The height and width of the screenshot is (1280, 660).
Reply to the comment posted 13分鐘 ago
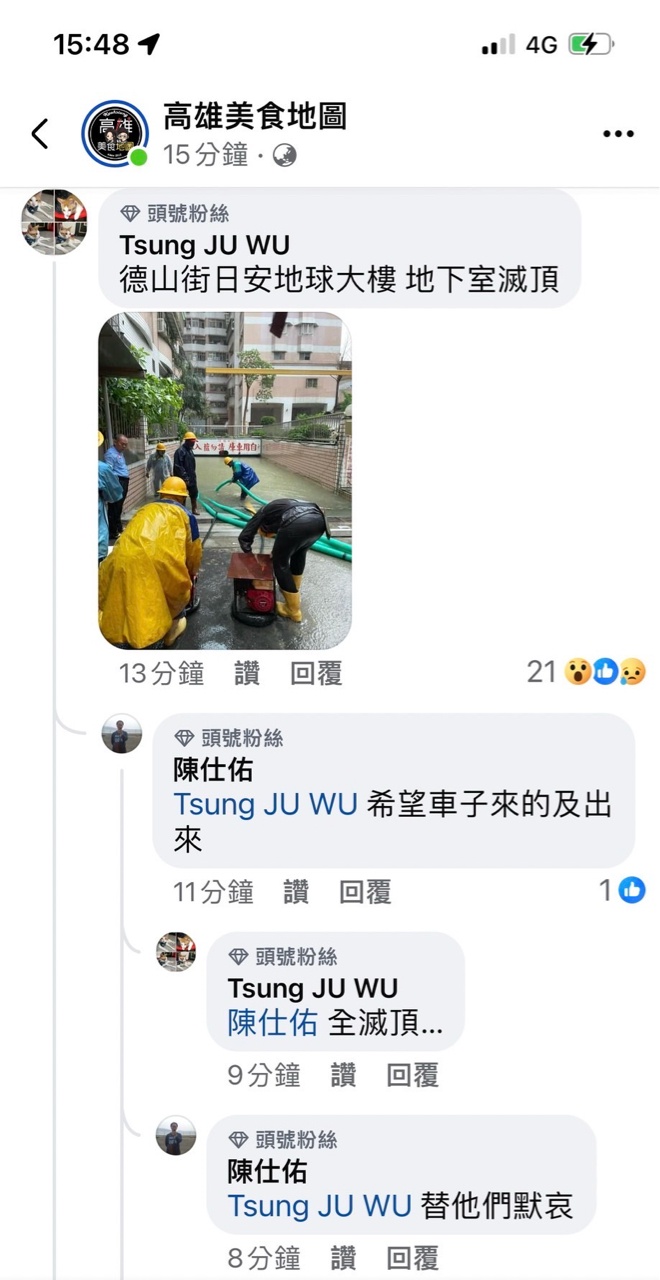[x=316, y=674]
